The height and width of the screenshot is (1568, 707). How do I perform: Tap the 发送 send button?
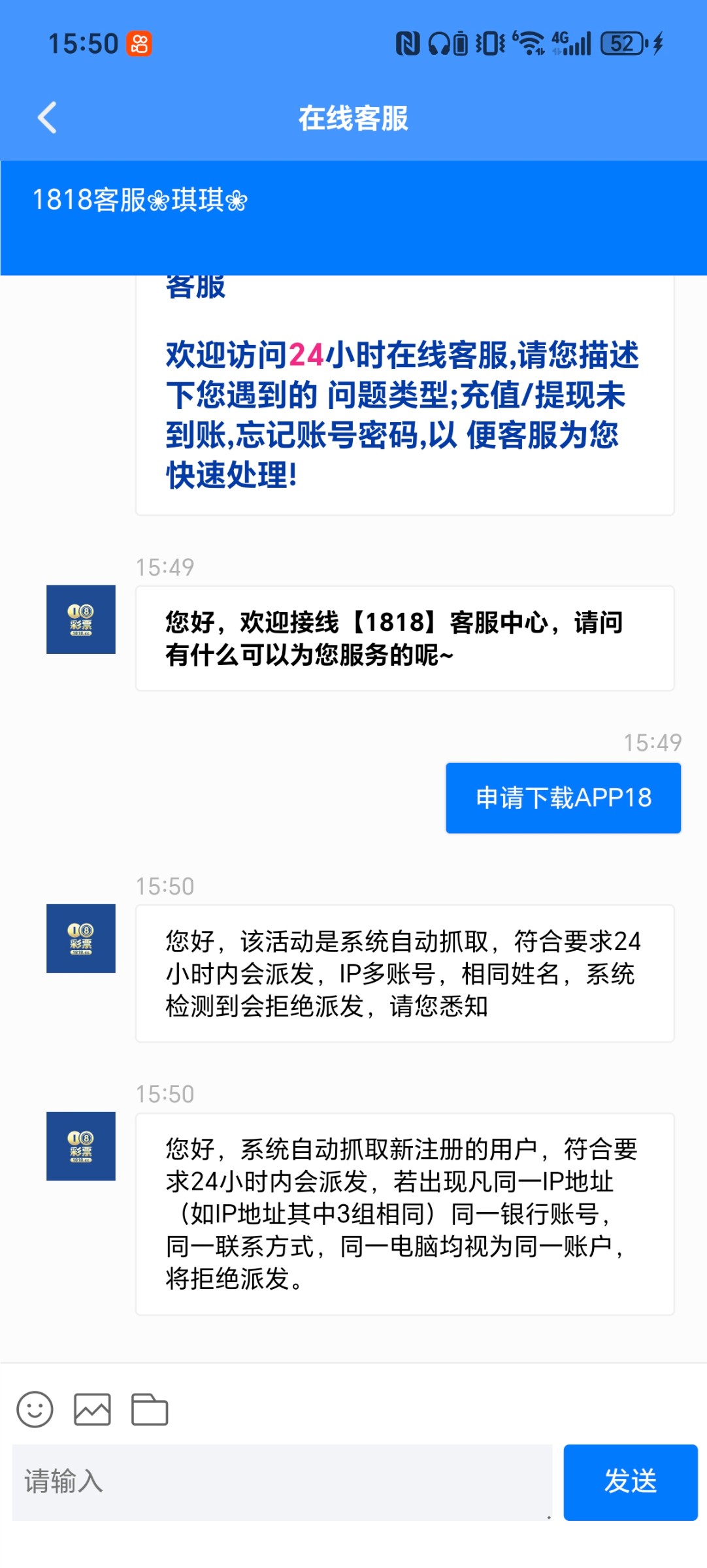pyautogui.click(x=631, y=1482)
